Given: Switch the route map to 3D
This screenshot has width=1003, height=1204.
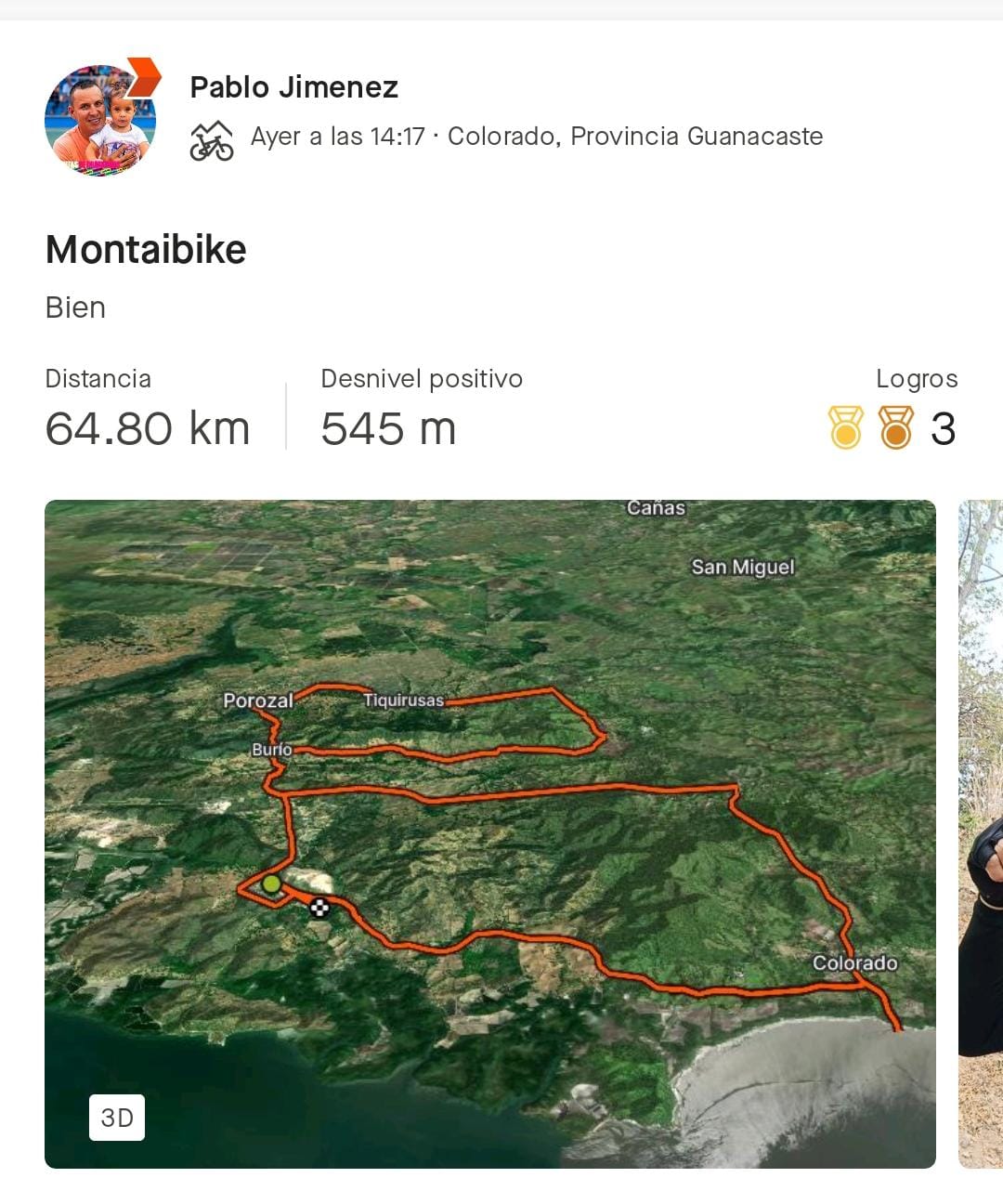Looking at the screenshot, I should (x=117, y=1118).
